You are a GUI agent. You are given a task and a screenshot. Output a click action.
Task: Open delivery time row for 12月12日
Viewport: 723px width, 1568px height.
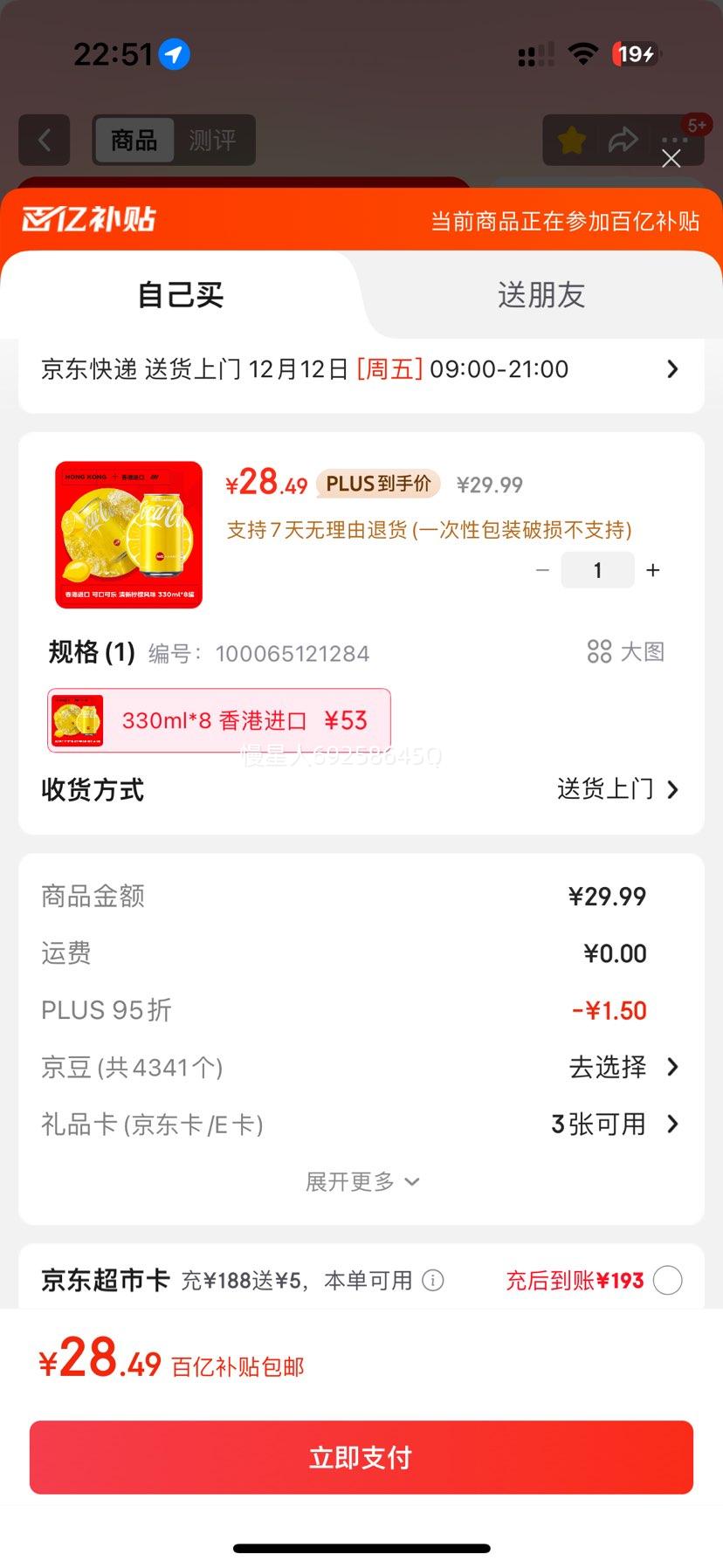click(361, 369)
